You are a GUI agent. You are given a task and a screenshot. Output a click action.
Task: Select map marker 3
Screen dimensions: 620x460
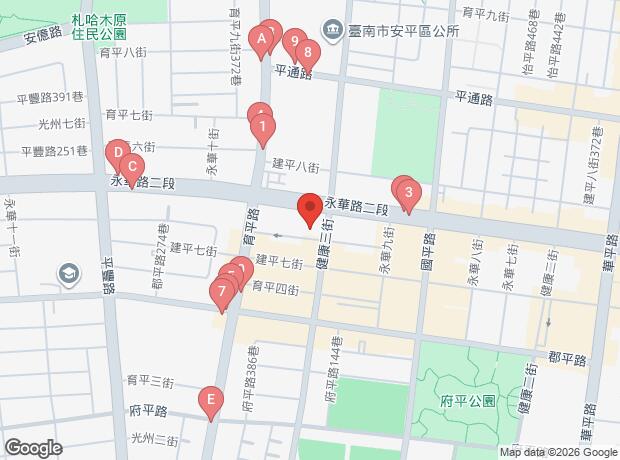click(409, 193)
